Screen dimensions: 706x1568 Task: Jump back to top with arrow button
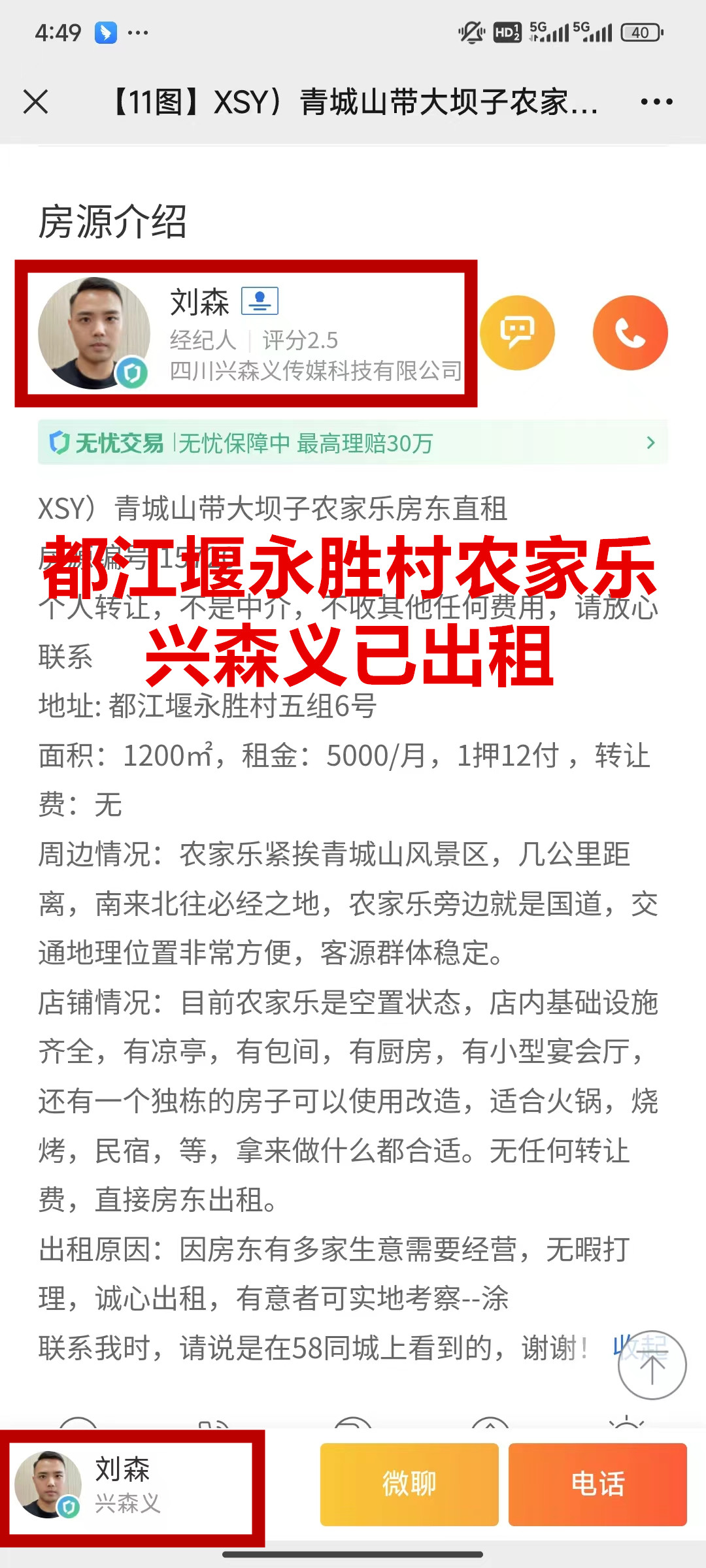pos(652,1367)
